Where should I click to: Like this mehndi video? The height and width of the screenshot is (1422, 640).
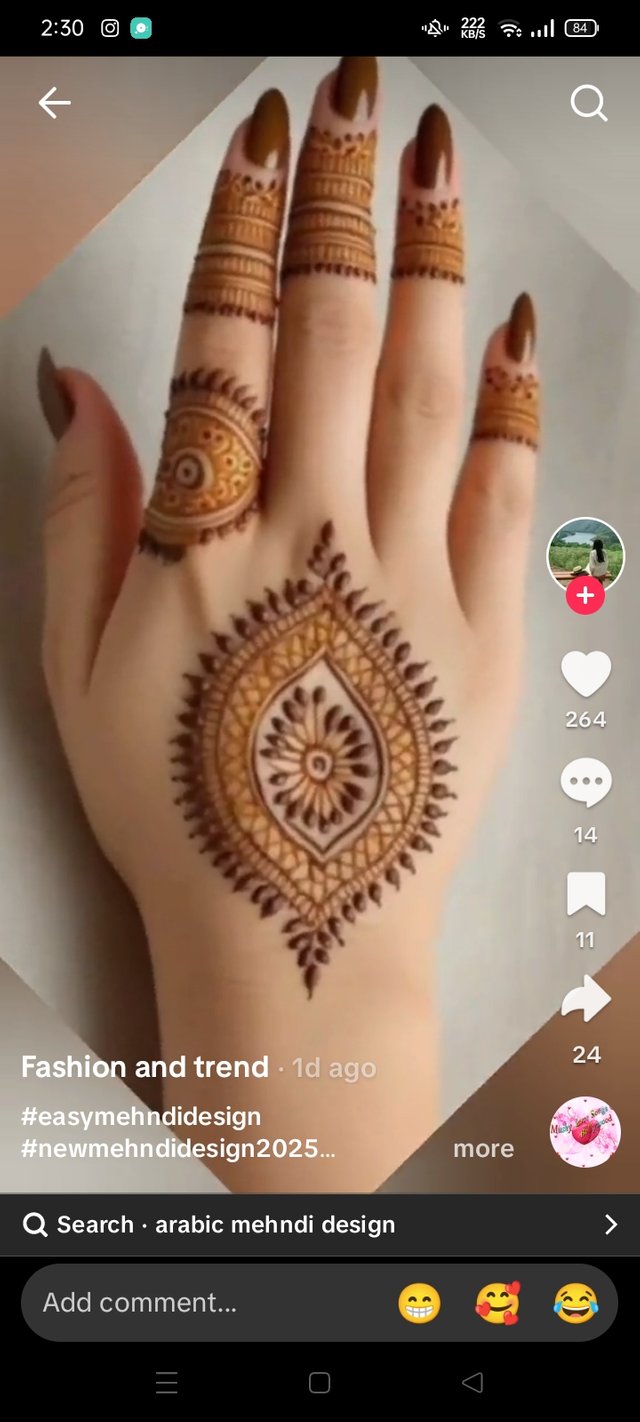(585, 673)
